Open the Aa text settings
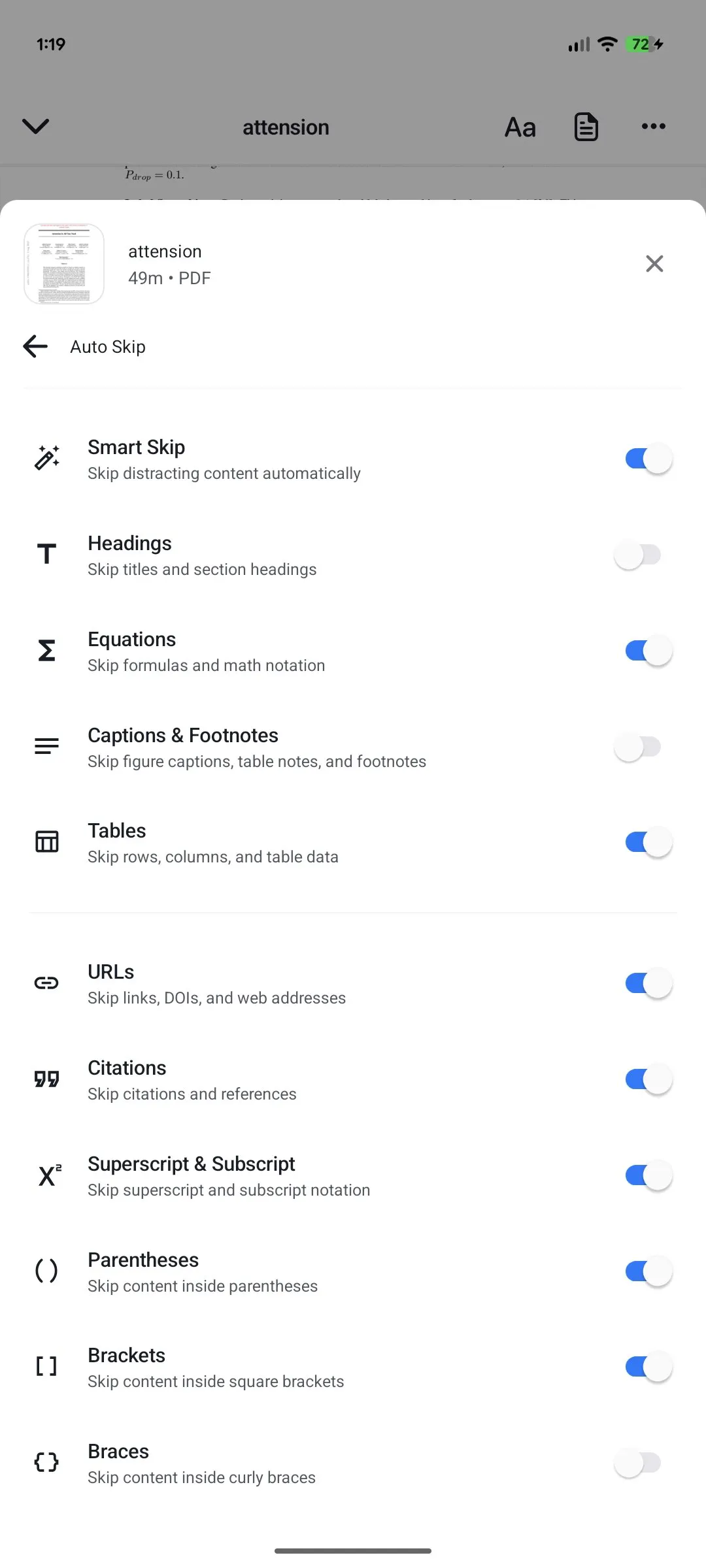Viewport: 706px width, 1568px height. coord(520,127)
